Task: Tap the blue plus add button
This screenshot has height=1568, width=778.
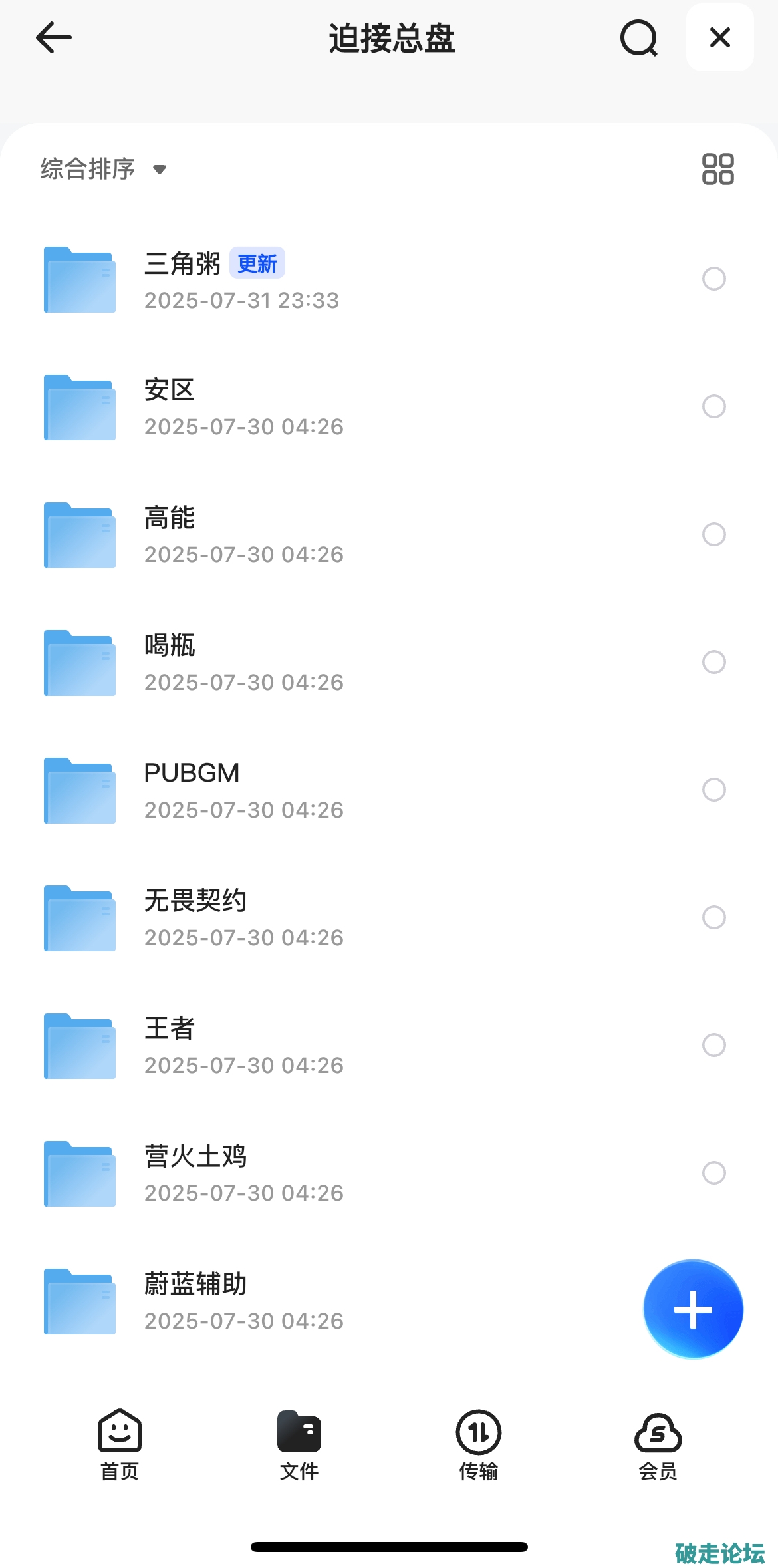Action: [x=693, y=1309]
